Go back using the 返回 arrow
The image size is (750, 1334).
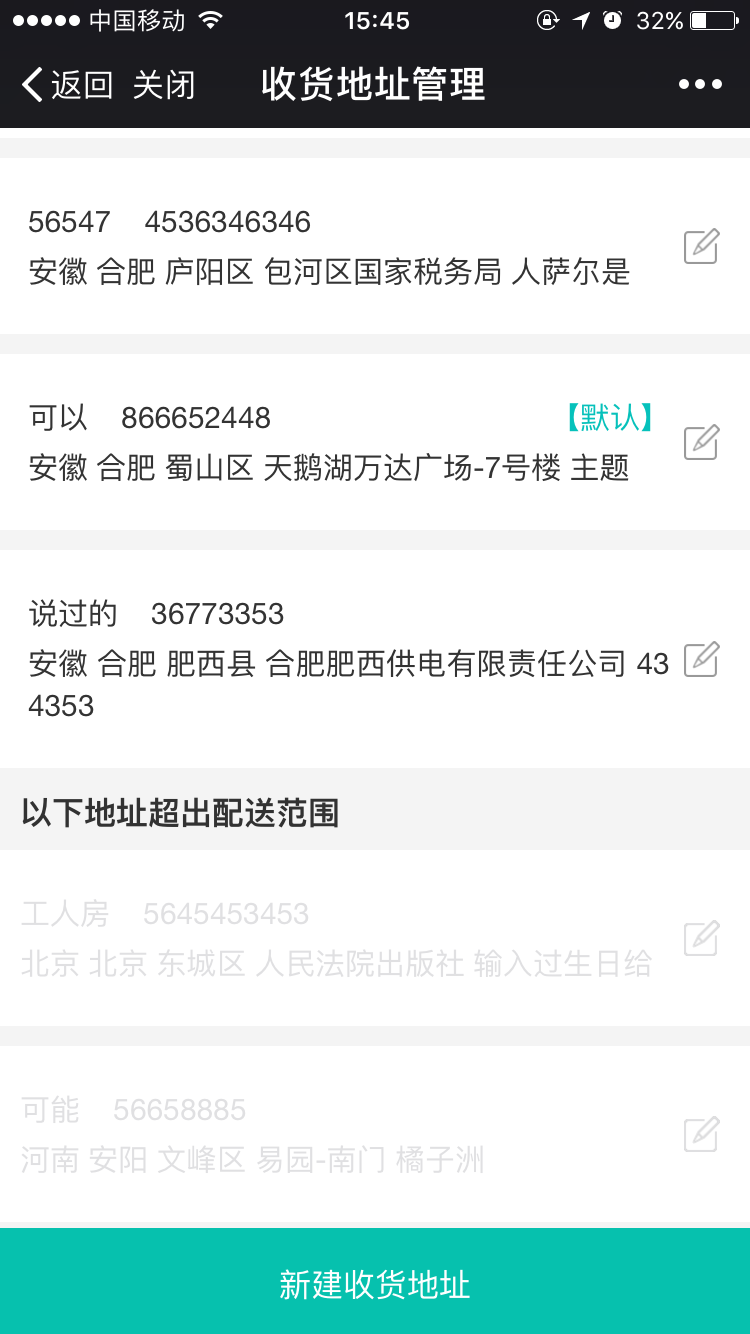point(67,85)
